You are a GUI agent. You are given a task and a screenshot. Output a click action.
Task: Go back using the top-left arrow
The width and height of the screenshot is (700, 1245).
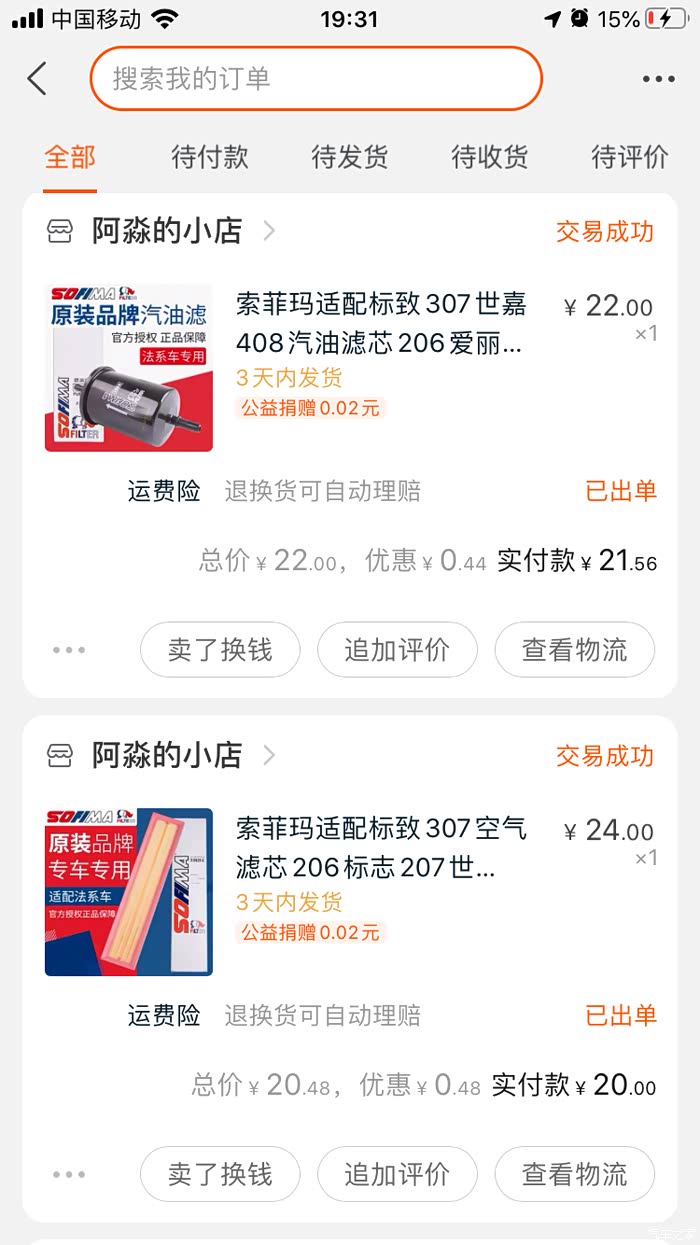[x=38, y=79]
